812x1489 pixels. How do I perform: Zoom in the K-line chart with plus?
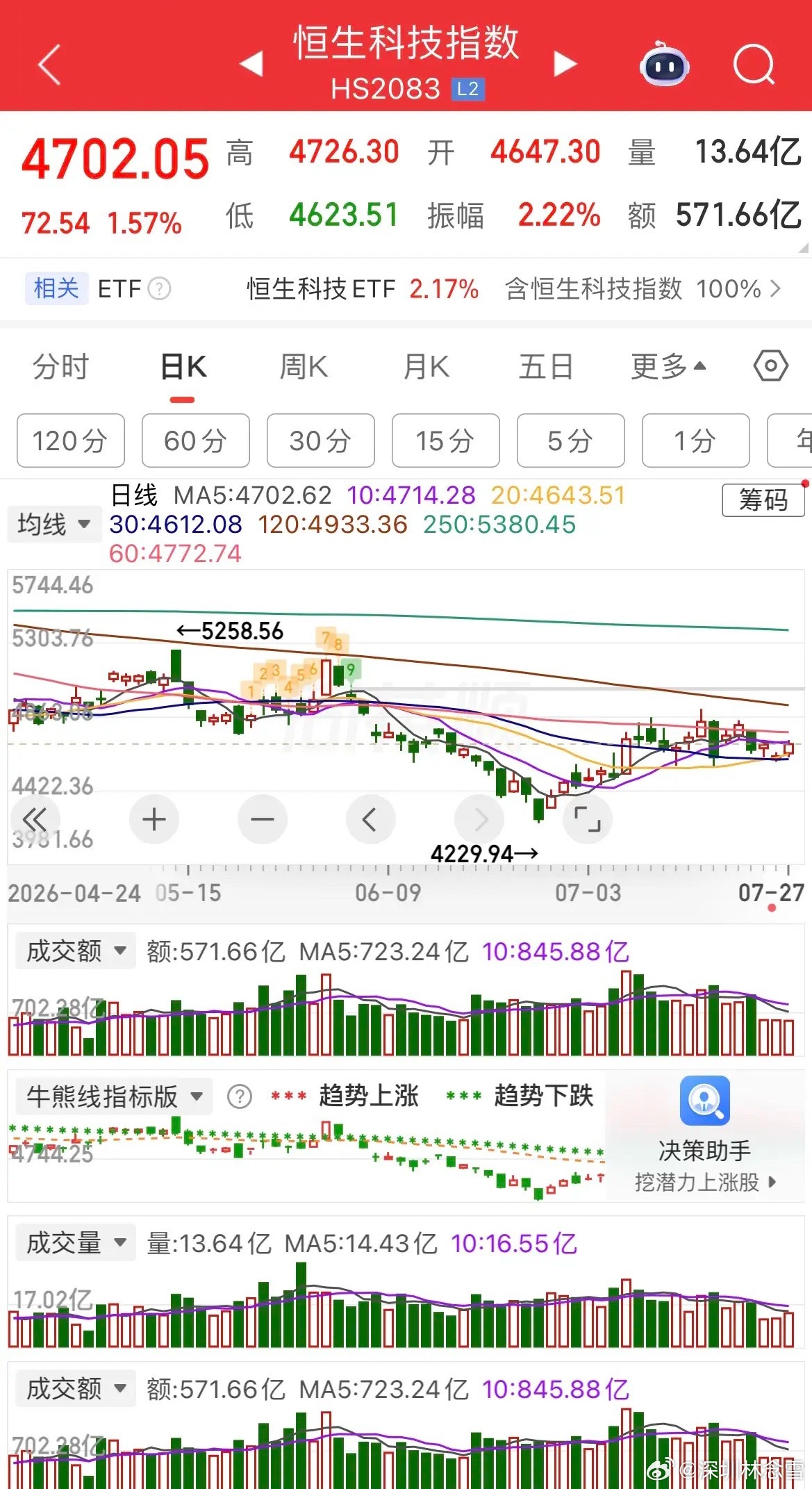[154, 819]
